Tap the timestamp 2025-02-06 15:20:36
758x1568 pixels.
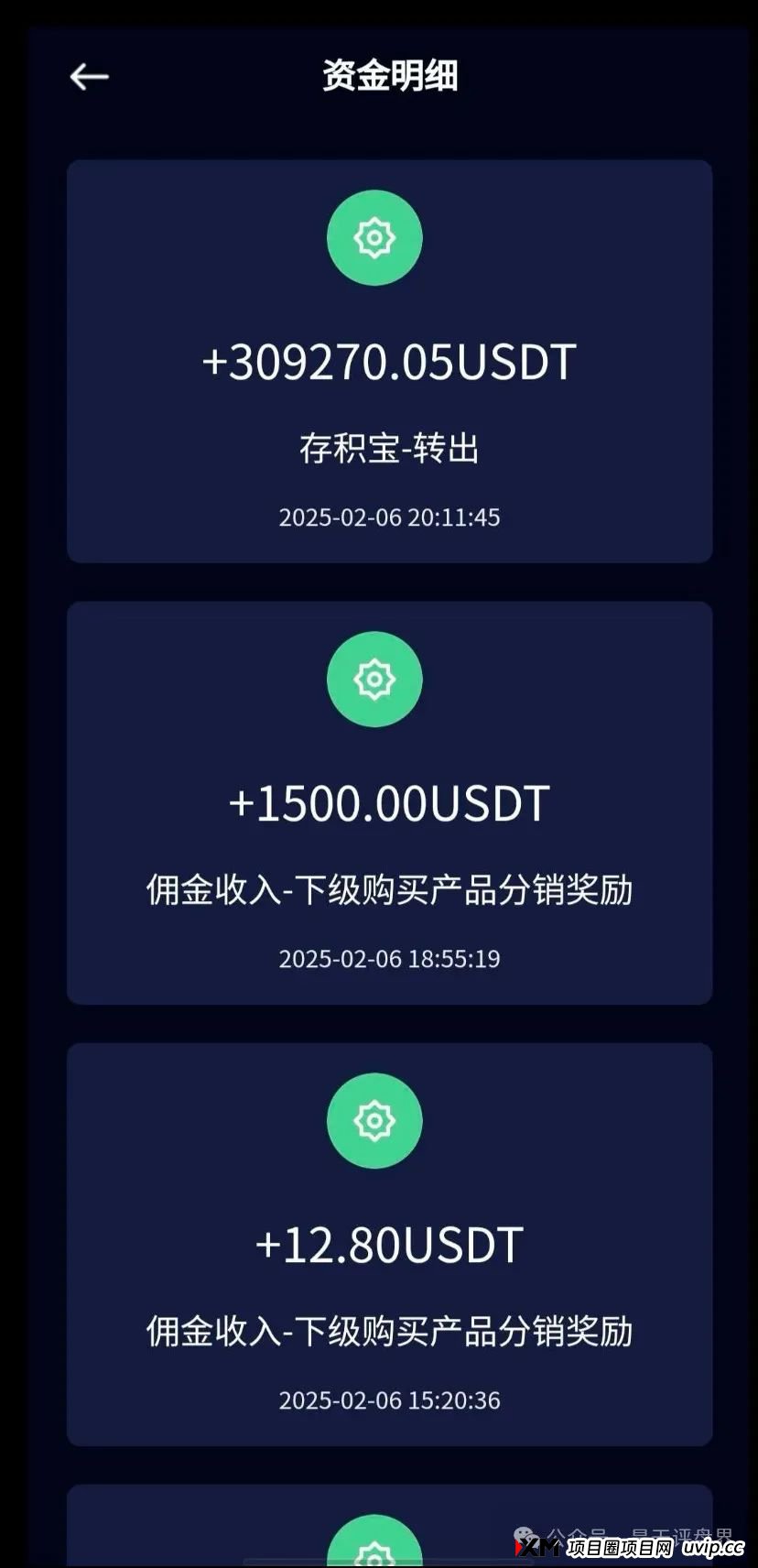[387, 1399]
